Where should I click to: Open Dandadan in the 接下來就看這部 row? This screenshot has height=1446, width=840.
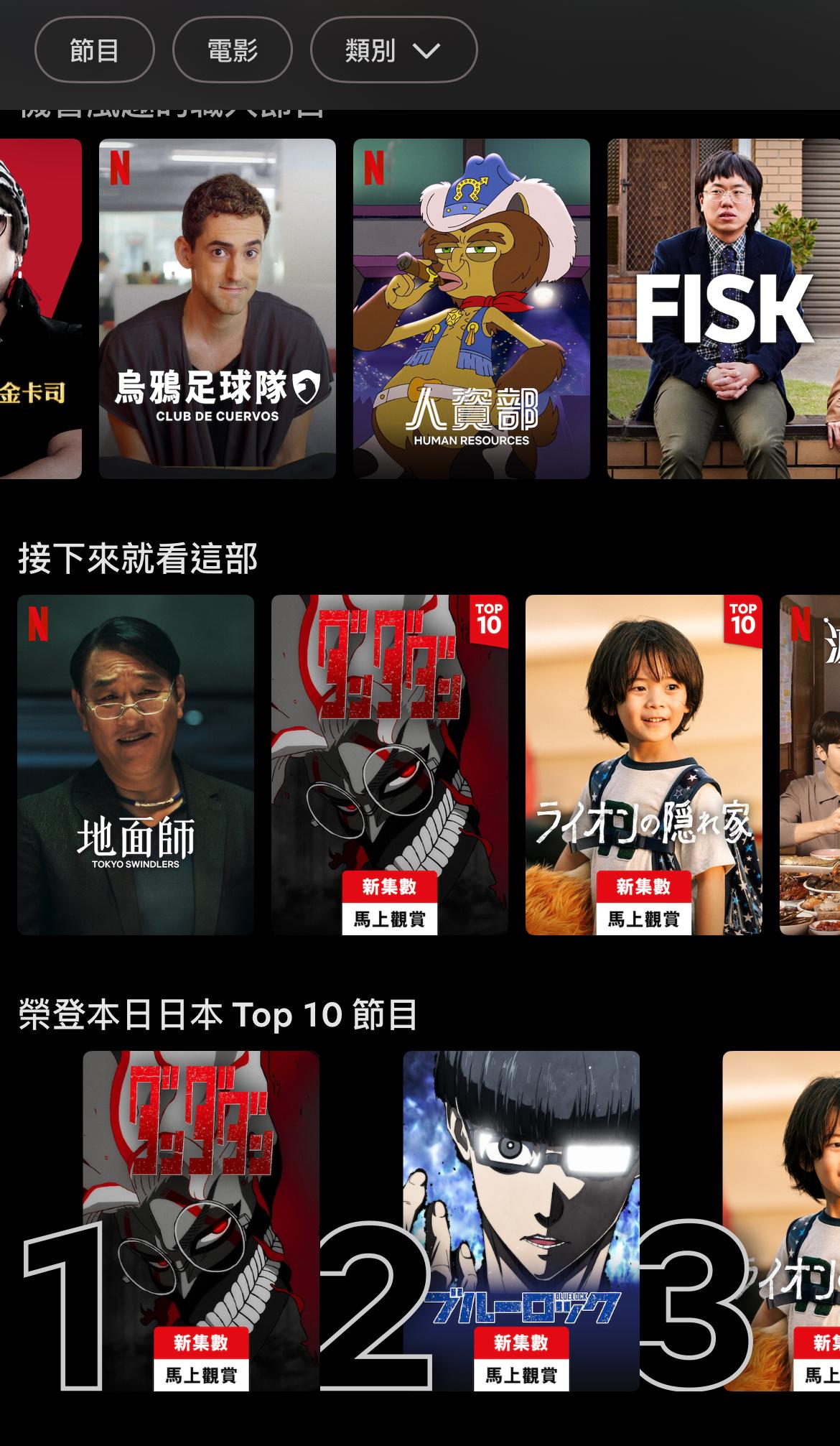click(x=389, y=764)
